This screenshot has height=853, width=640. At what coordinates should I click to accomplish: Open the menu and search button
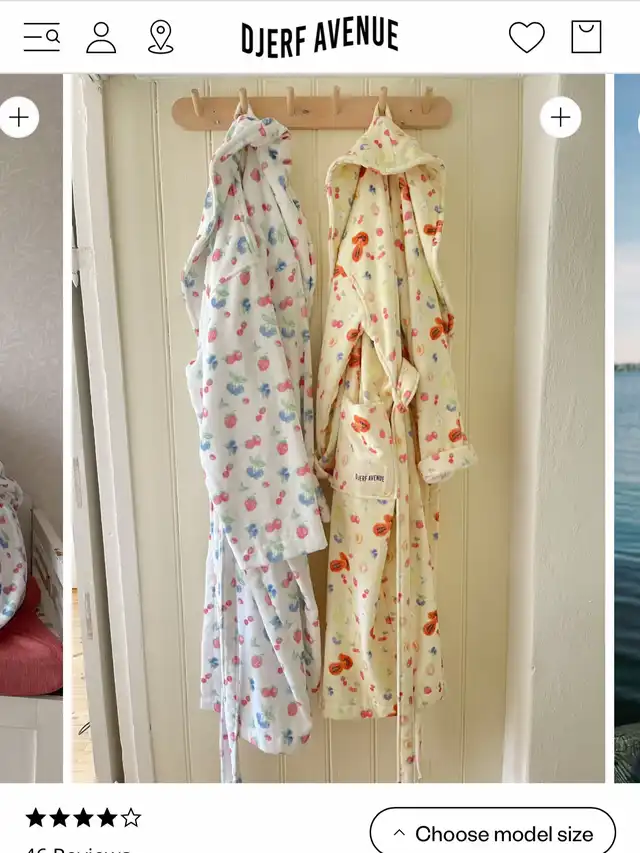pyautogui.click(x=42, y=37)
